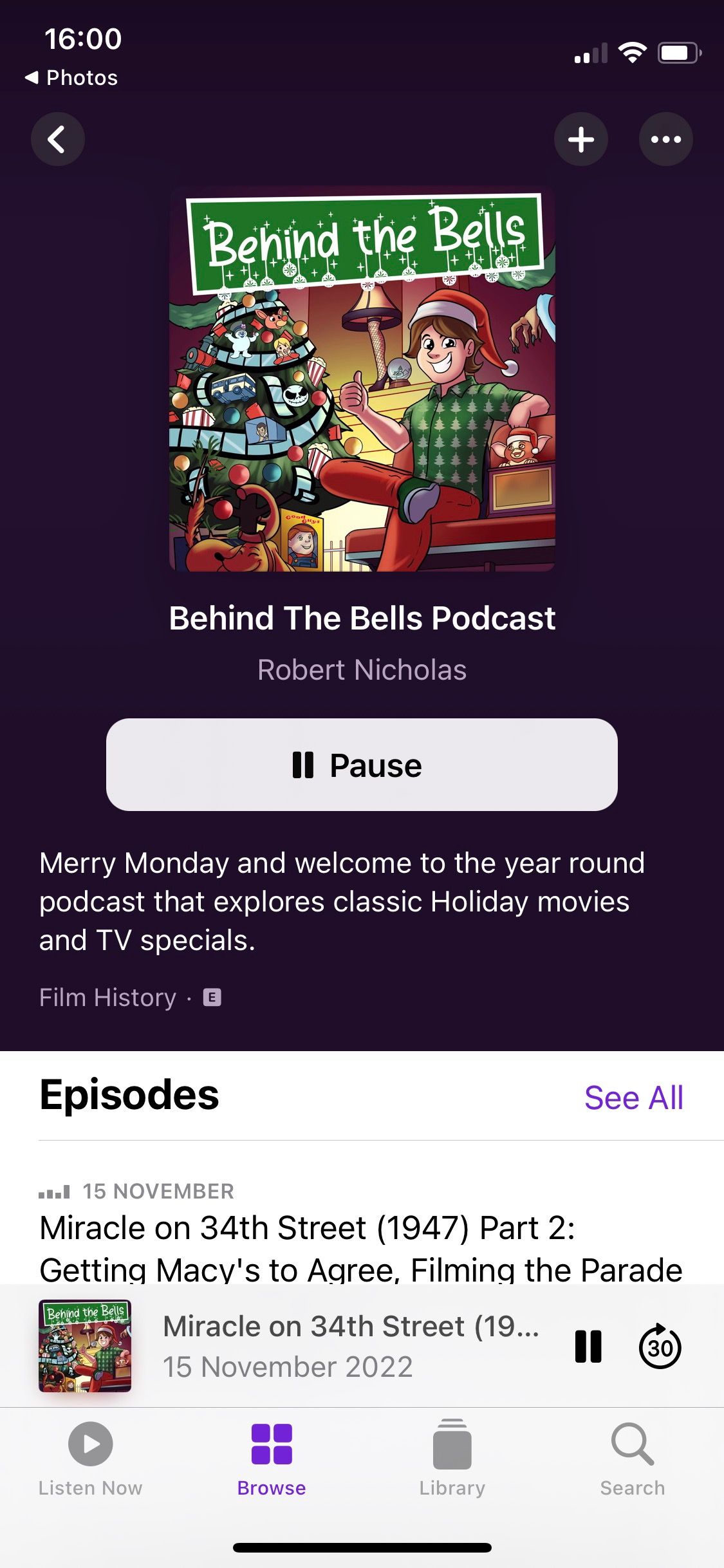Screen dimensions: 724x1568
Task: Return to the Photos app
Action: [72, 78]
